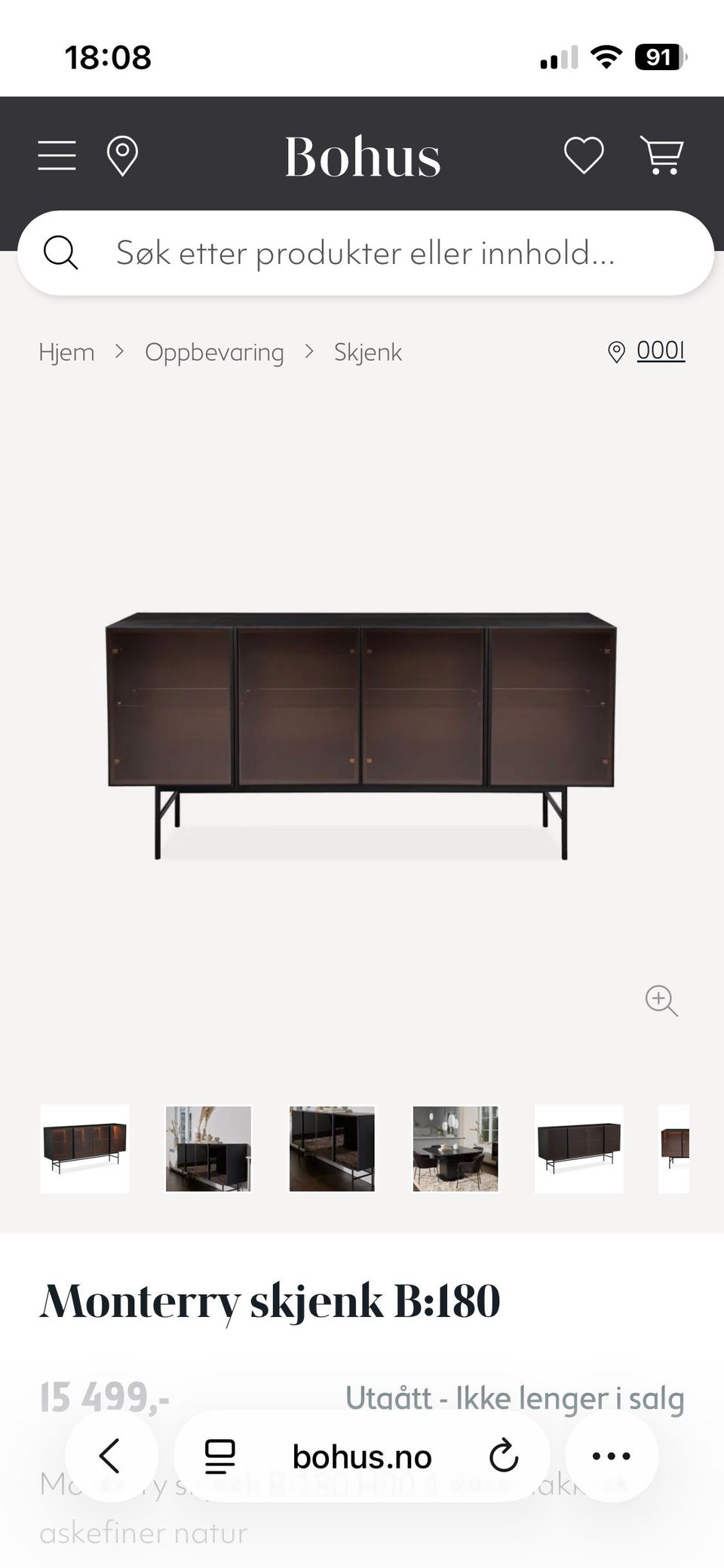Open the hamburger menu

coord(57,155)
